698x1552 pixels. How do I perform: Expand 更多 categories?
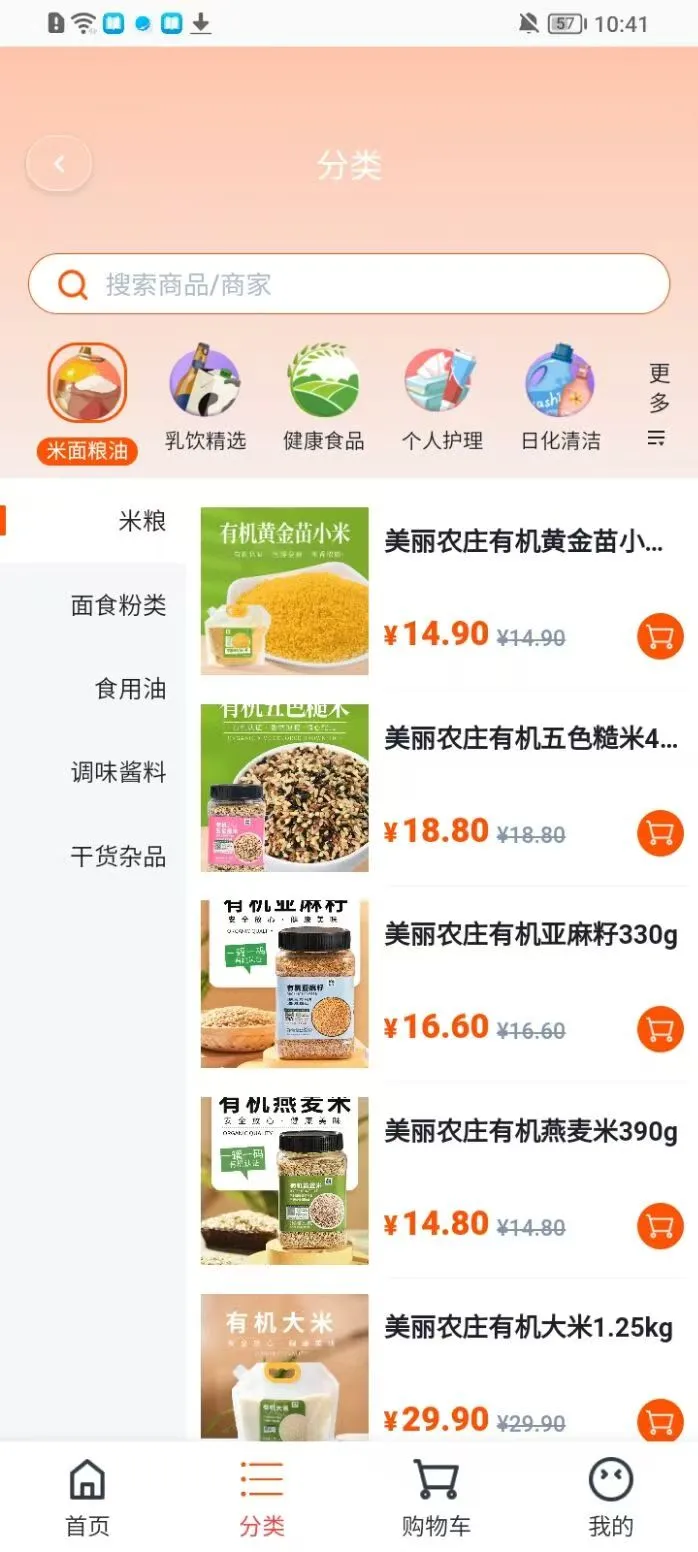[658, 403]
